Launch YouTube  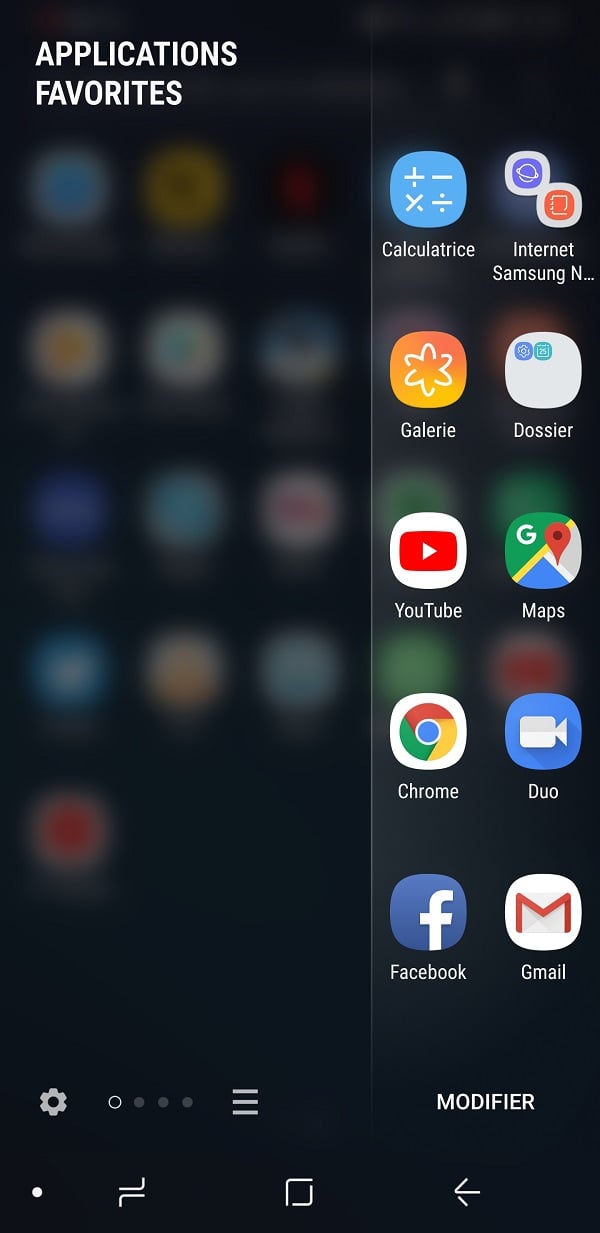click(x=428, y=551)
